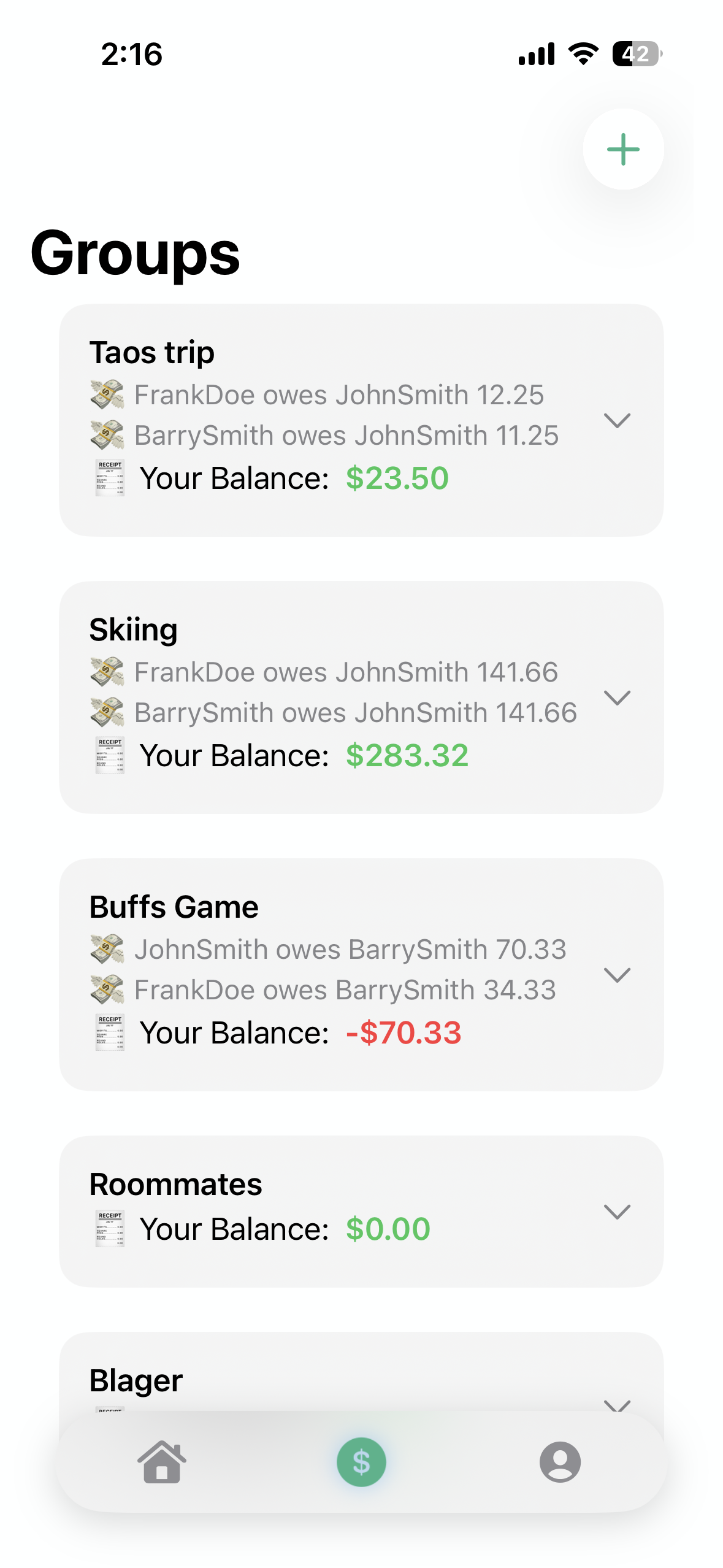Expand the Roommates group details

coord(618,1211)
